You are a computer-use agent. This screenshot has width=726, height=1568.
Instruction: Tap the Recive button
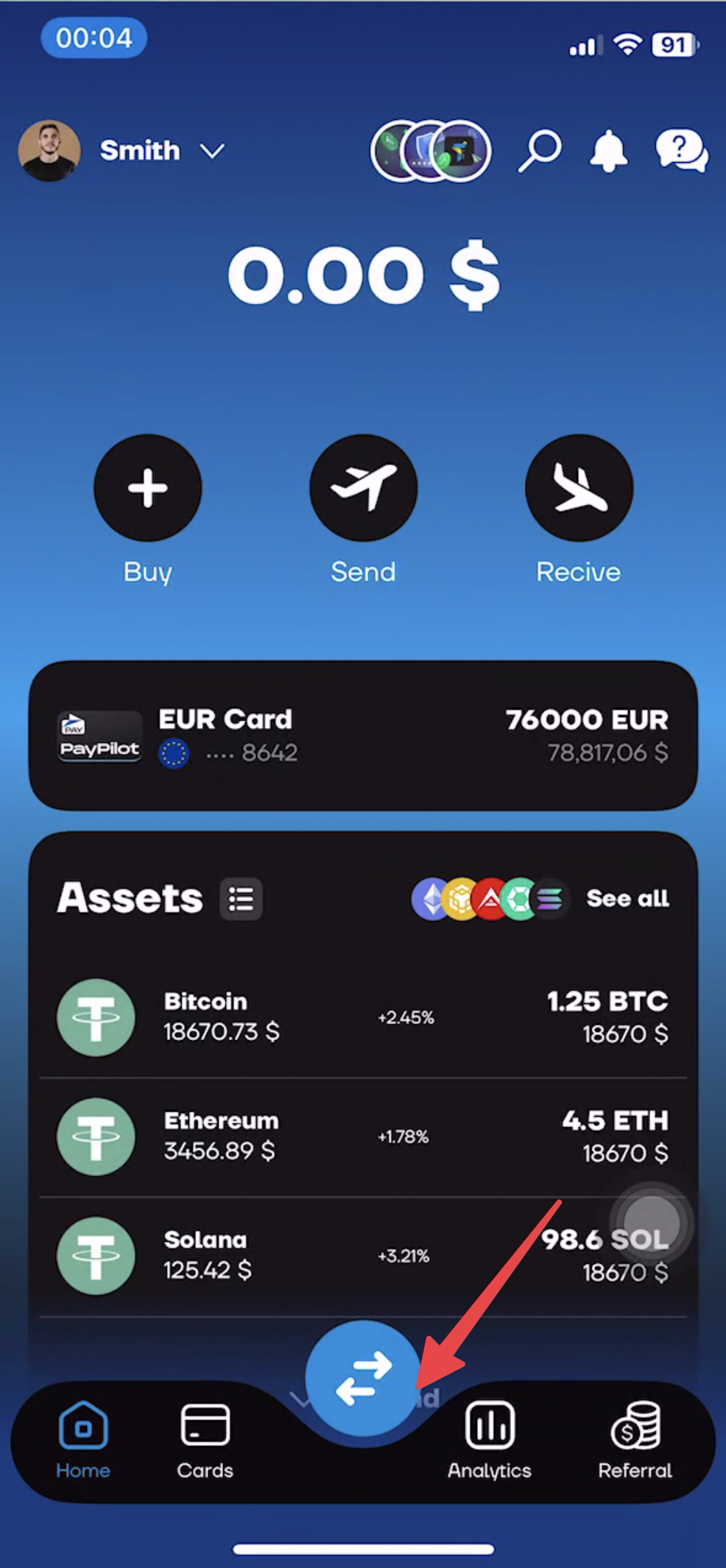[x=579, y=488]
